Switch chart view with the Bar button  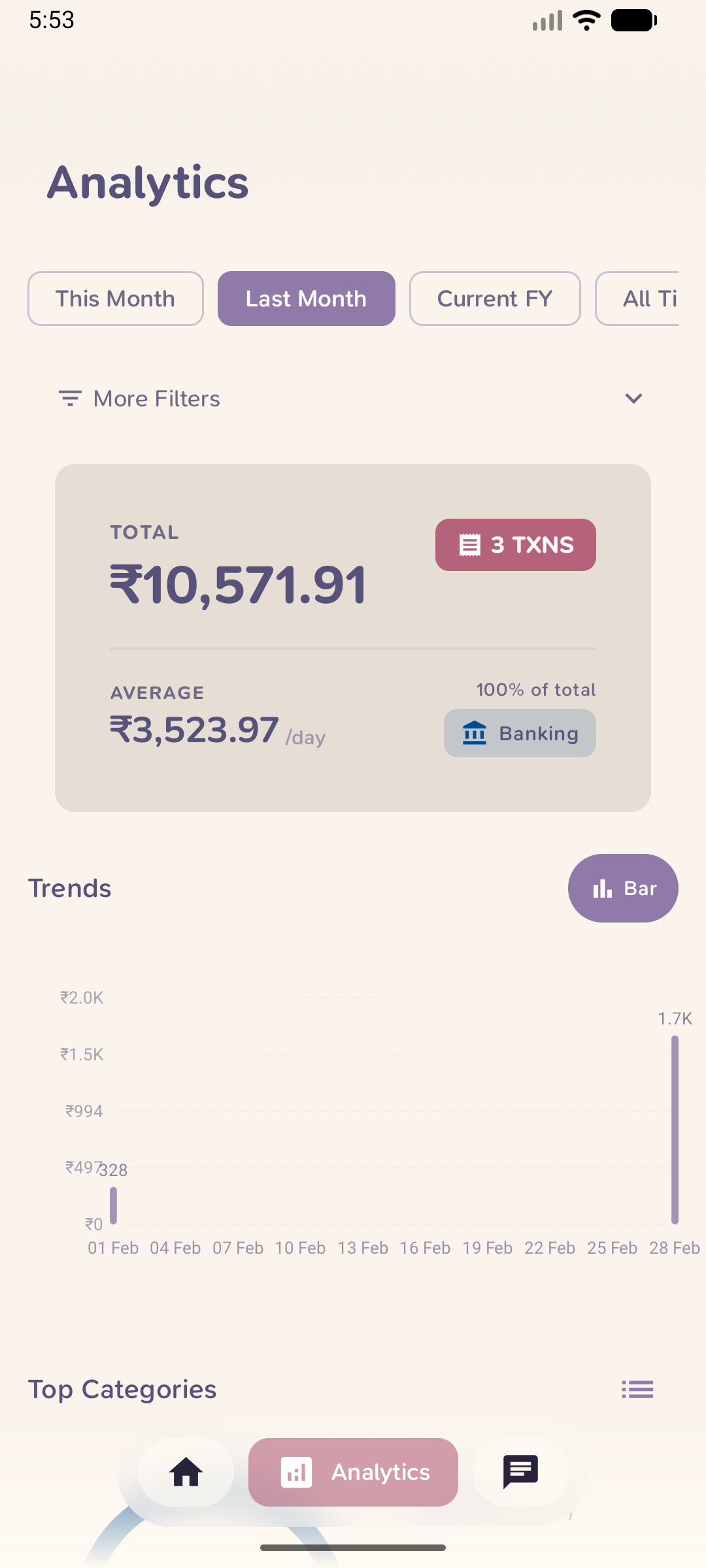coord(622,888)
